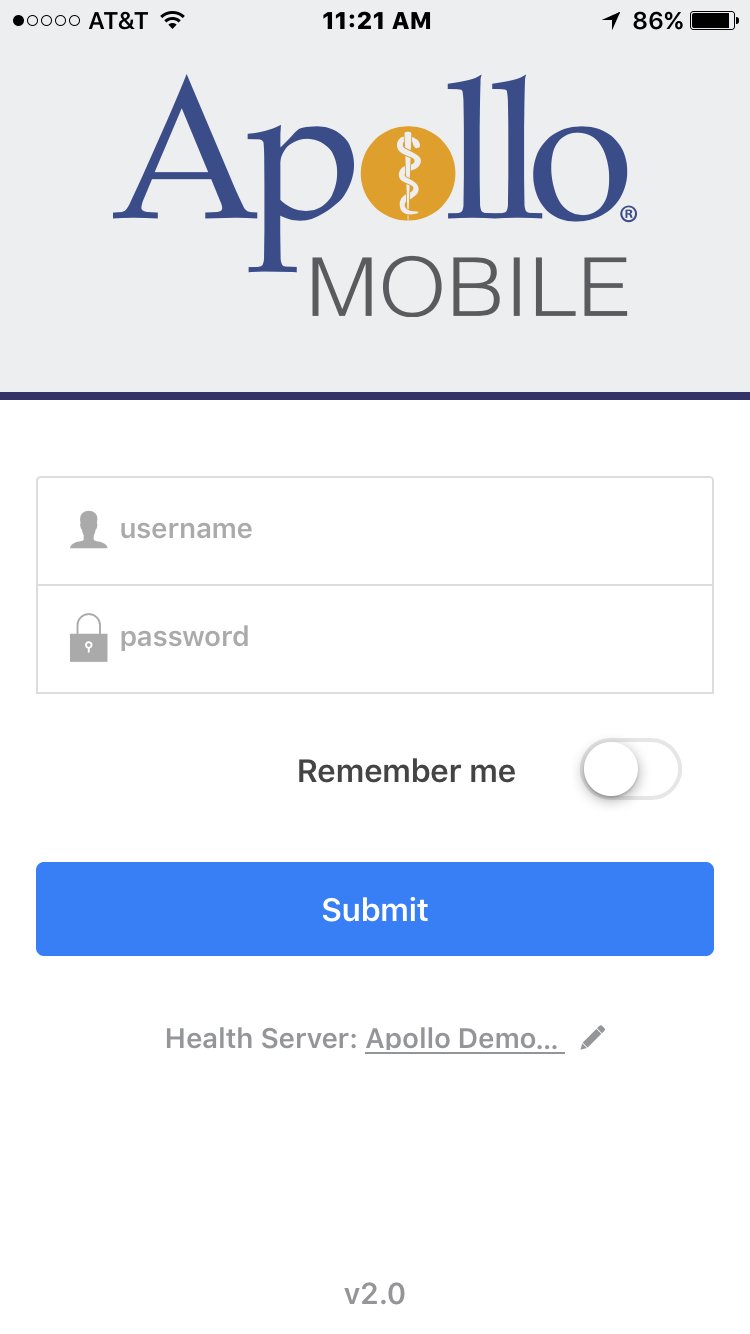Click the 11:21 AM clock display
This screenshot has width=750, height=1334.
tap(375, 19)
